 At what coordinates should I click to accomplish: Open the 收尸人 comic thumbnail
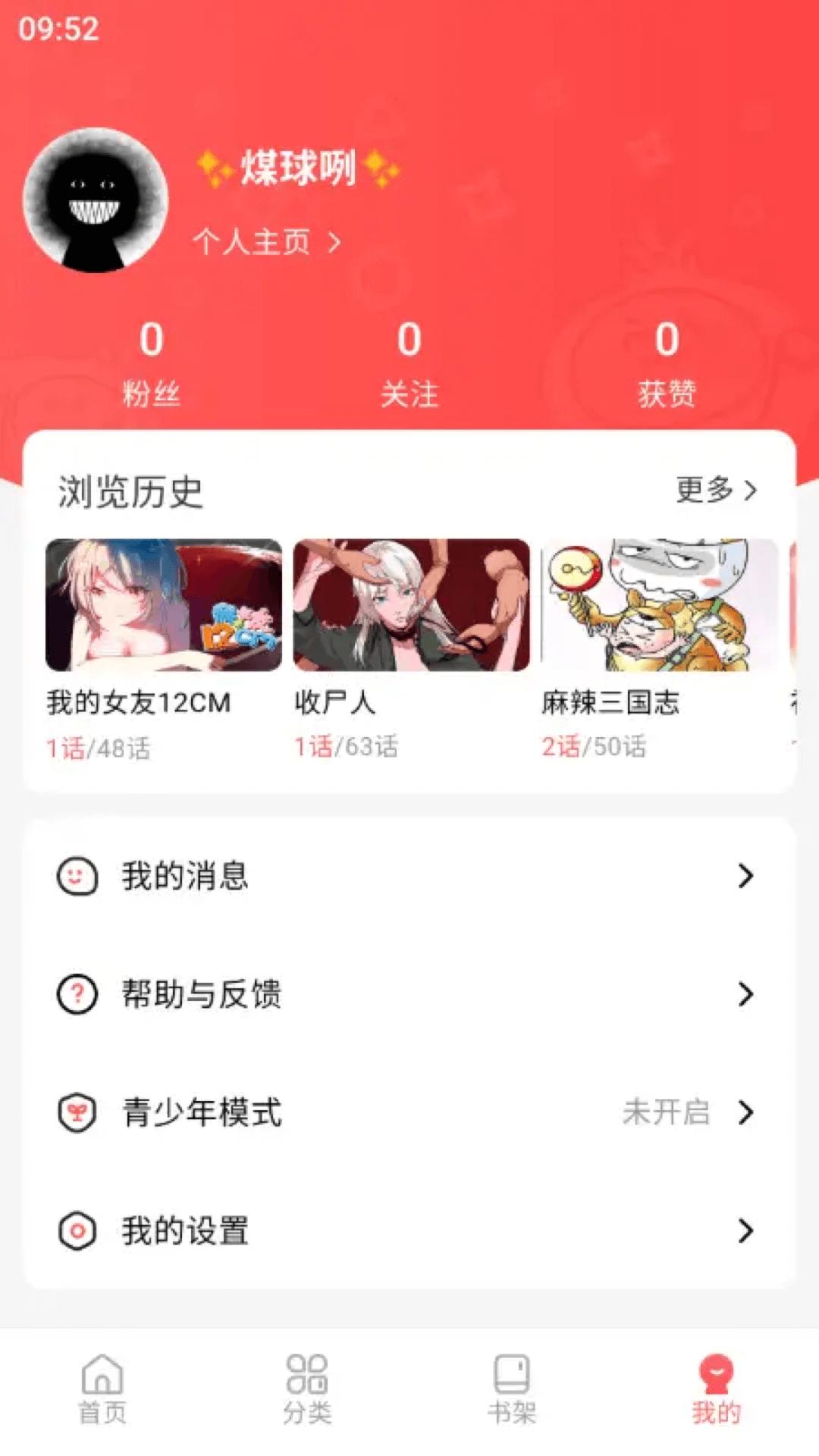coord(413,603)
